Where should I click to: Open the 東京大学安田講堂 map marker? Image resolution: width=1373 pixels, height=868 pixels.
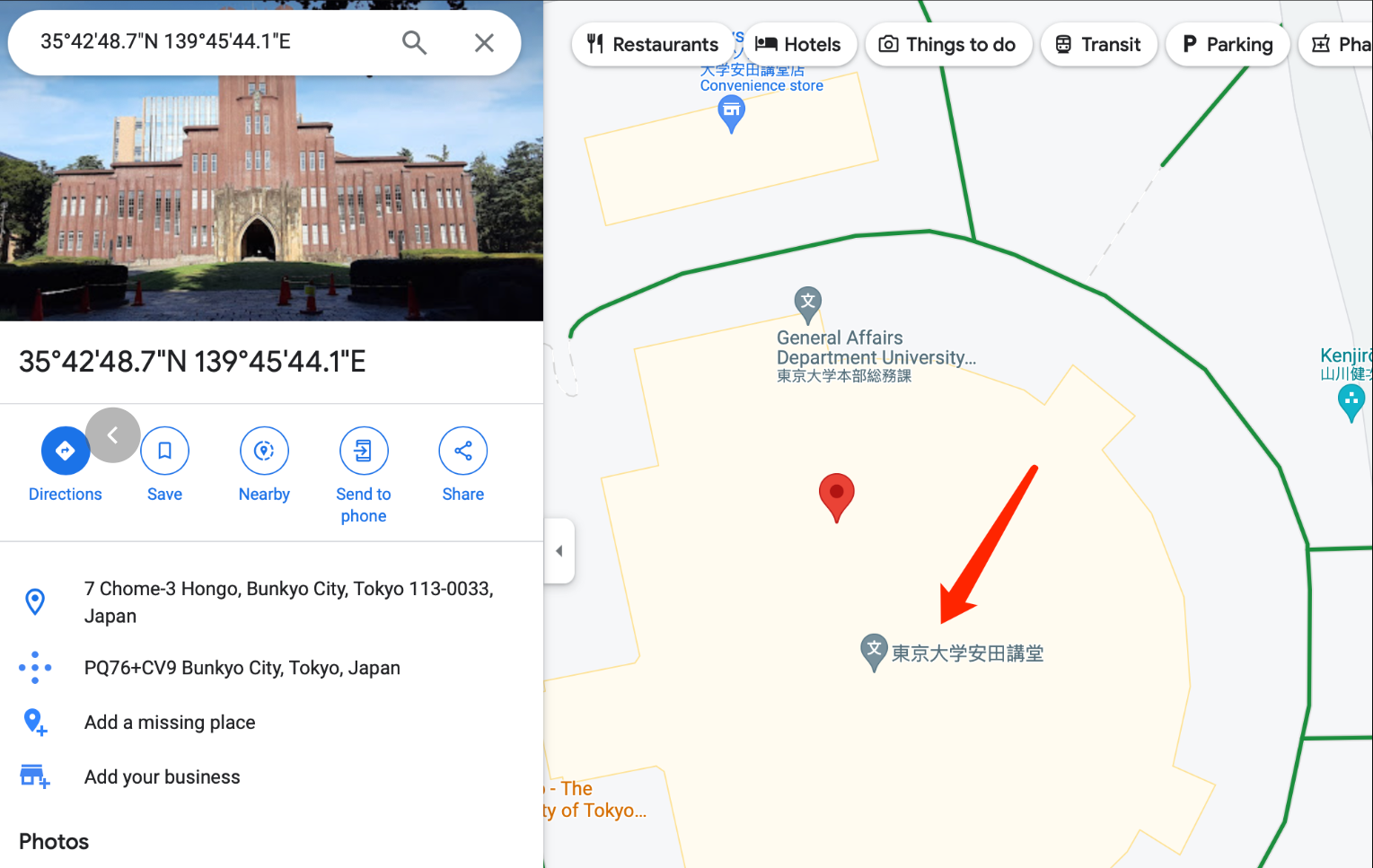point(874,651)
